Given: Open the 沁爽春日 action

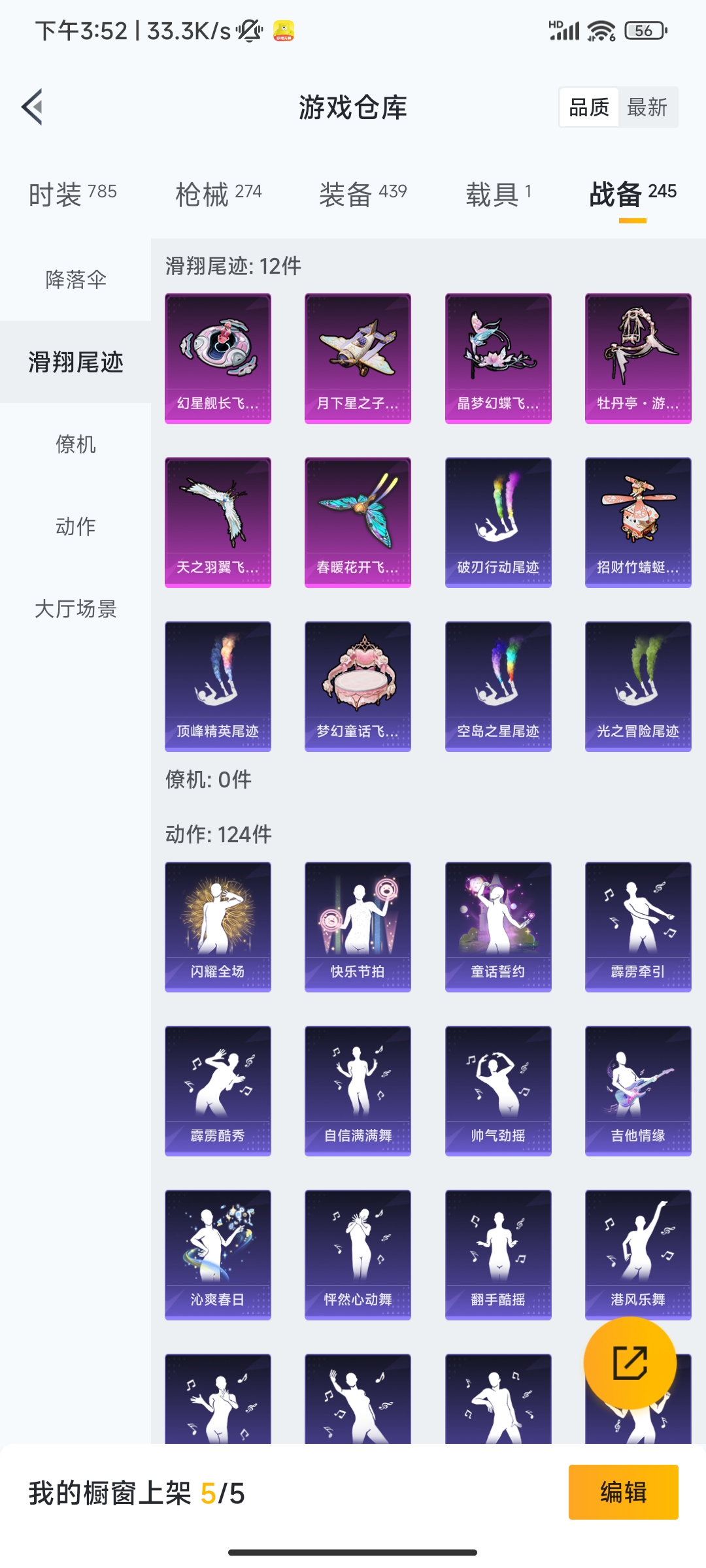Looking at the screenshot, I should 218,1255.
